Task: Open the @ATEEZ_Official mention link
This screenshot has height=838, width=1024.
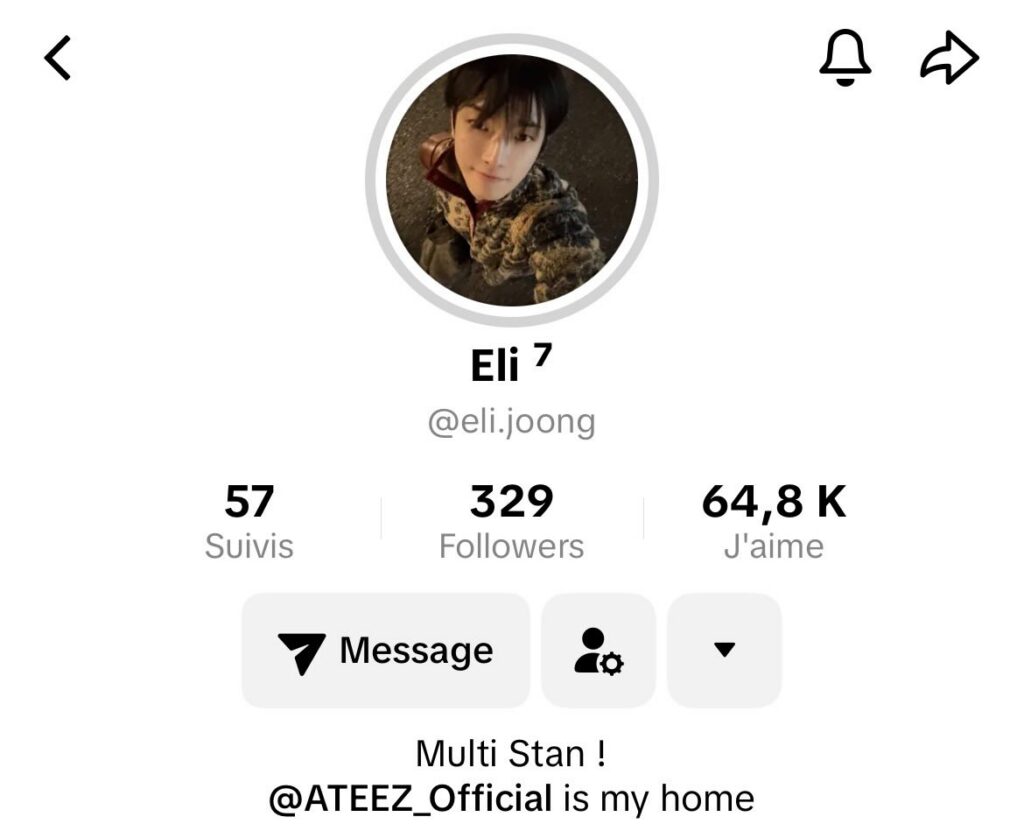Action: point(410,798)
